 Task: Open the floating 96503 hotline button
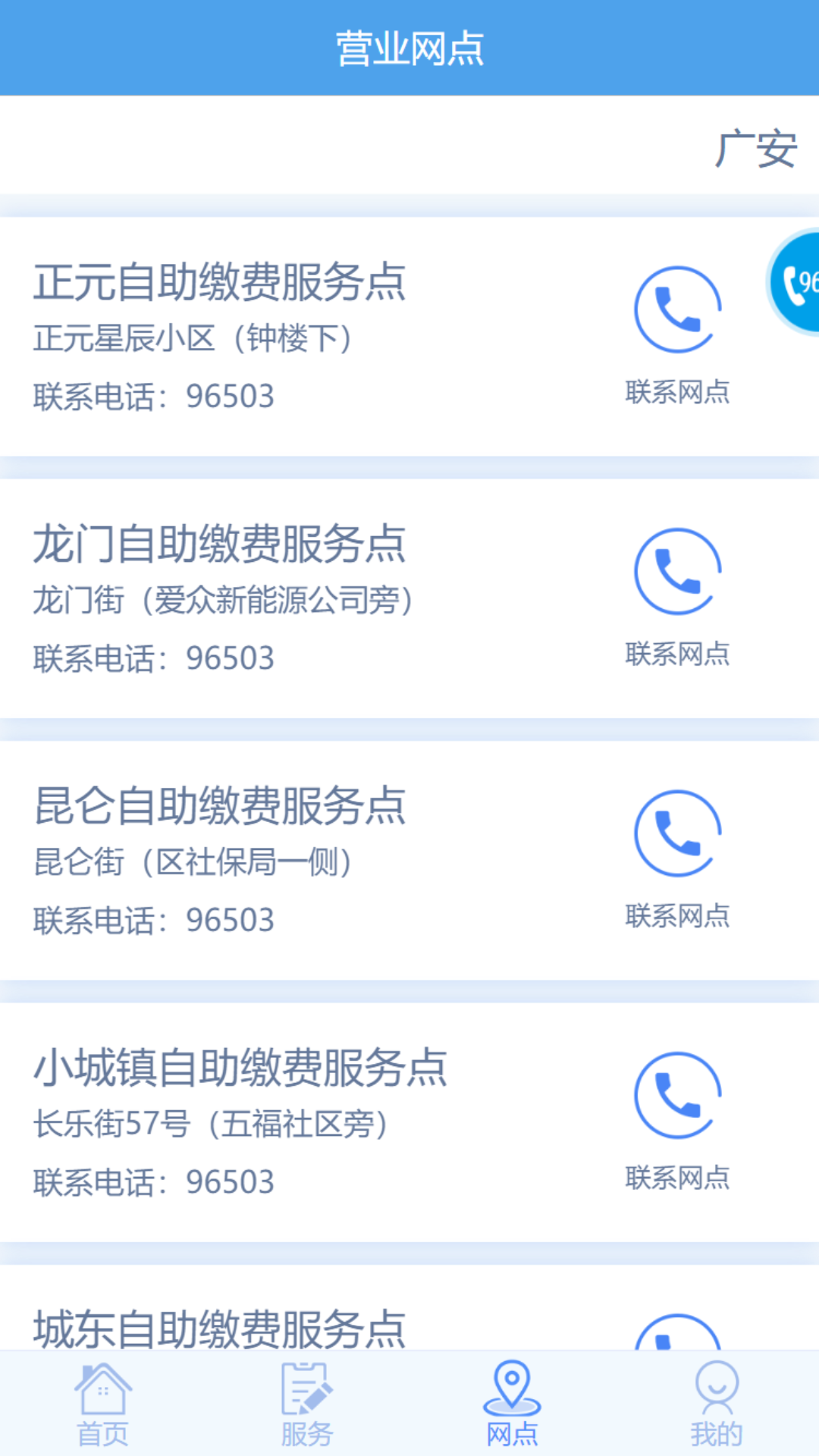pos(796,283)
